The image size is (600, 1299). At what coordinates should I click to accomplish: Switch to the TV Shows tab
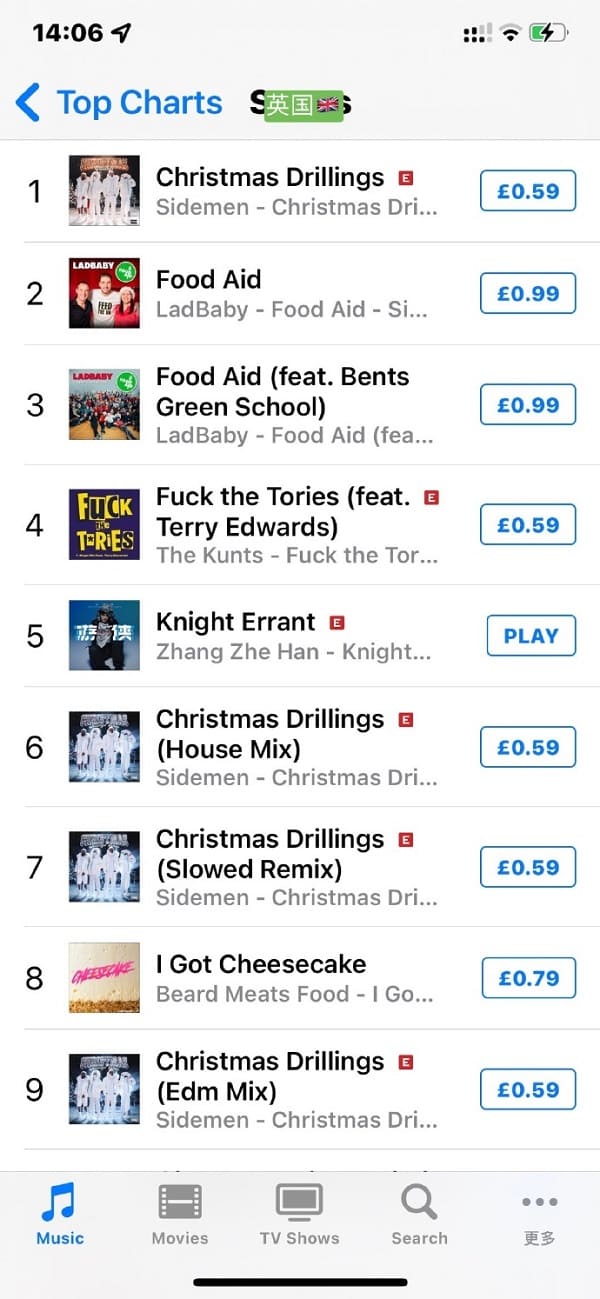299,1215
